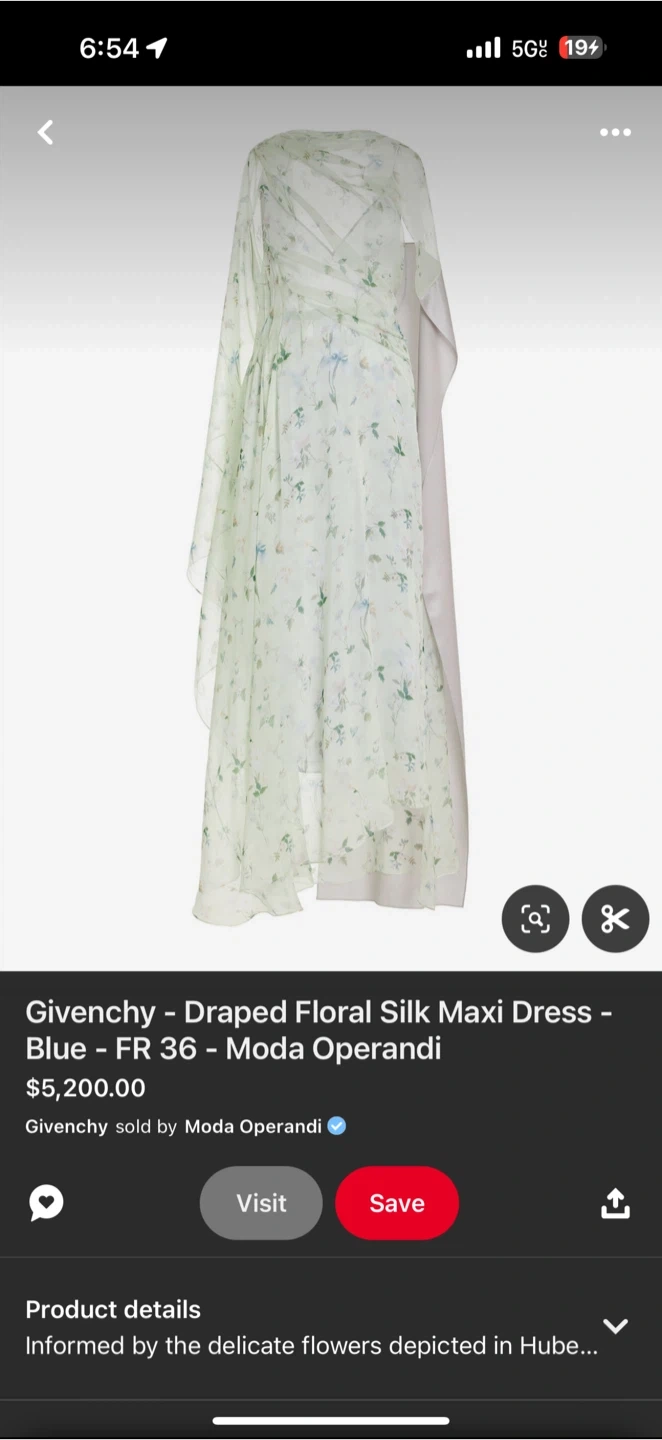Open visual search lens icon
Image resolution: width=662 pixels, height=1440 pixels.
(x=535, y=919)
